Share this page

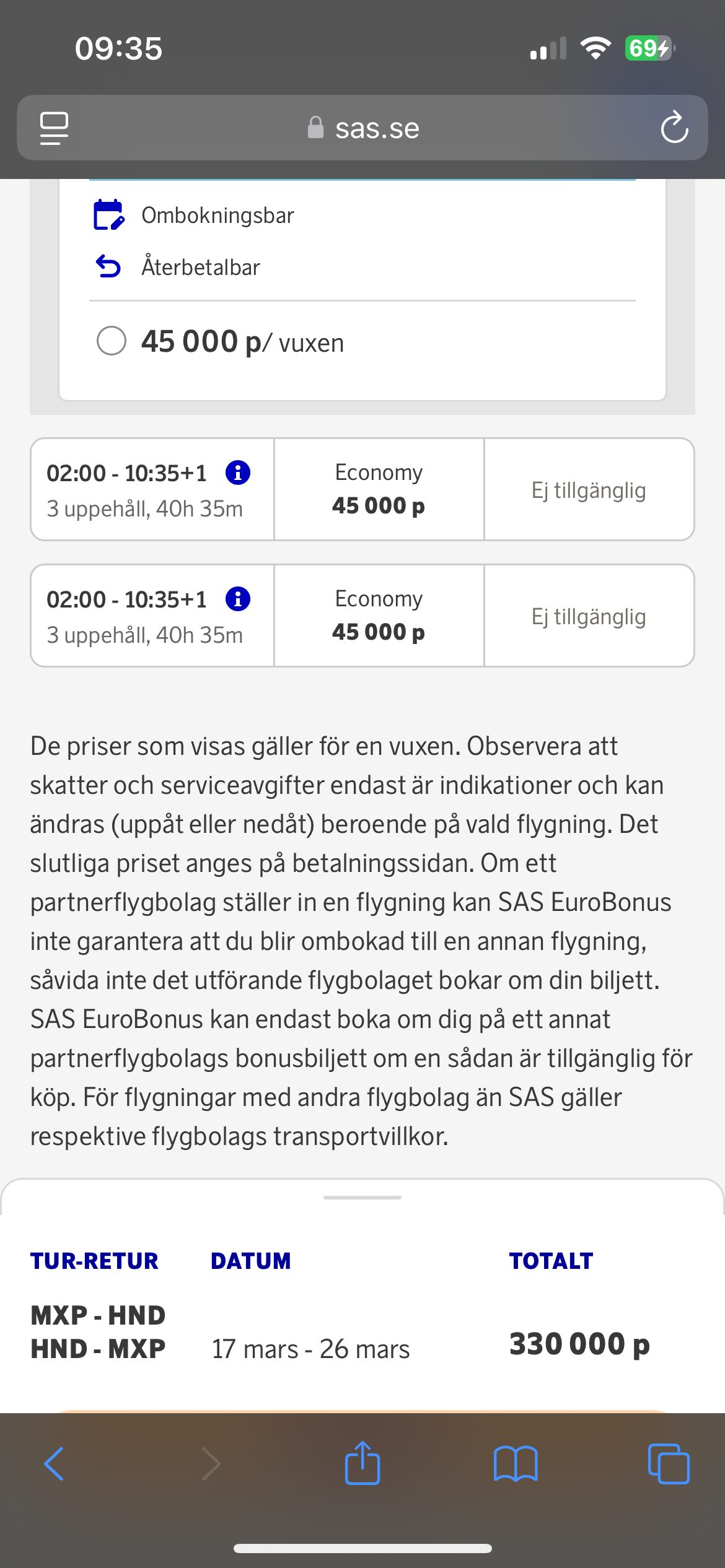[362, 1464]
